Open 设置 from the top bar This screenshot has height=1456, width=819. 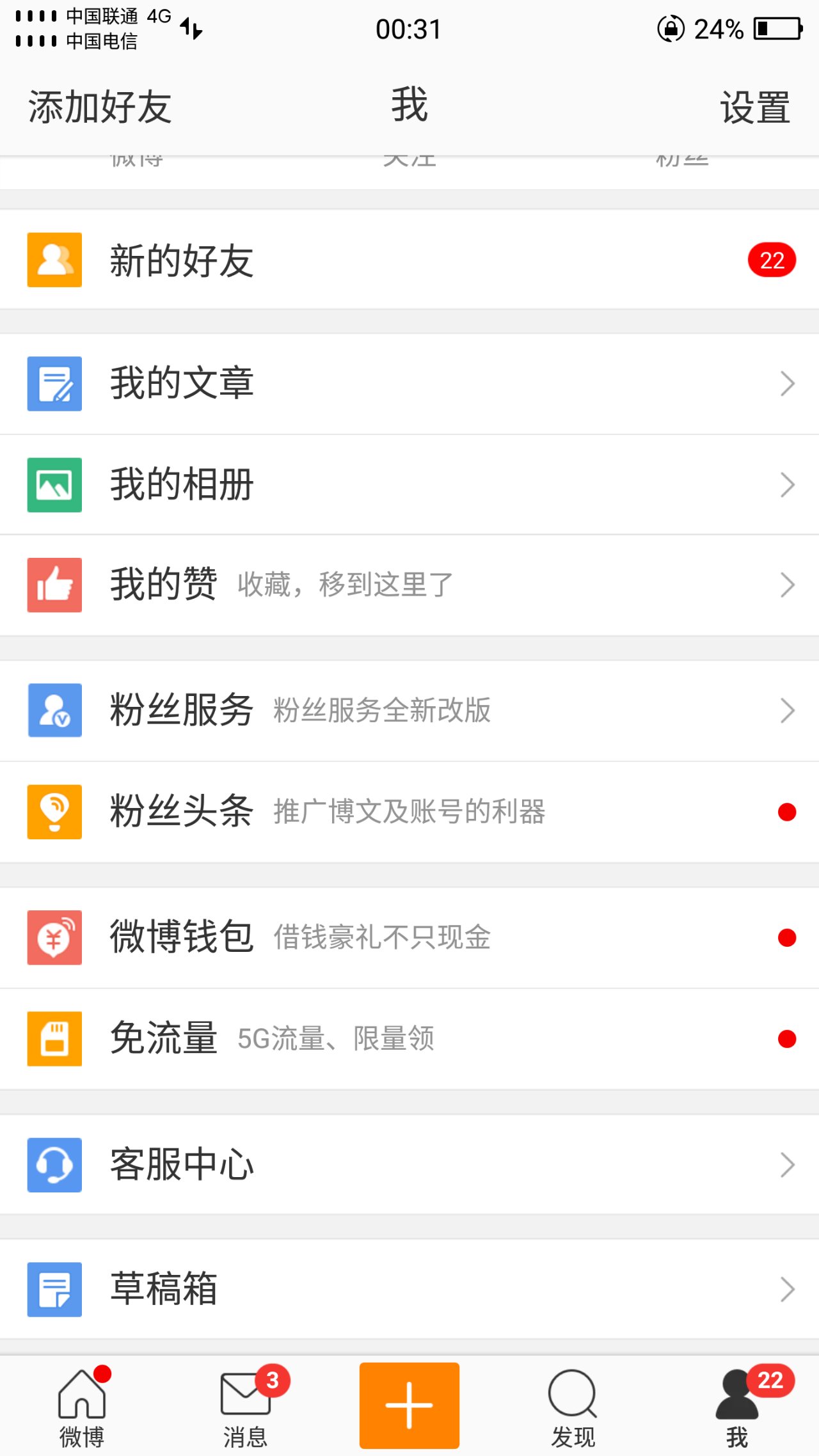(755, 107)
